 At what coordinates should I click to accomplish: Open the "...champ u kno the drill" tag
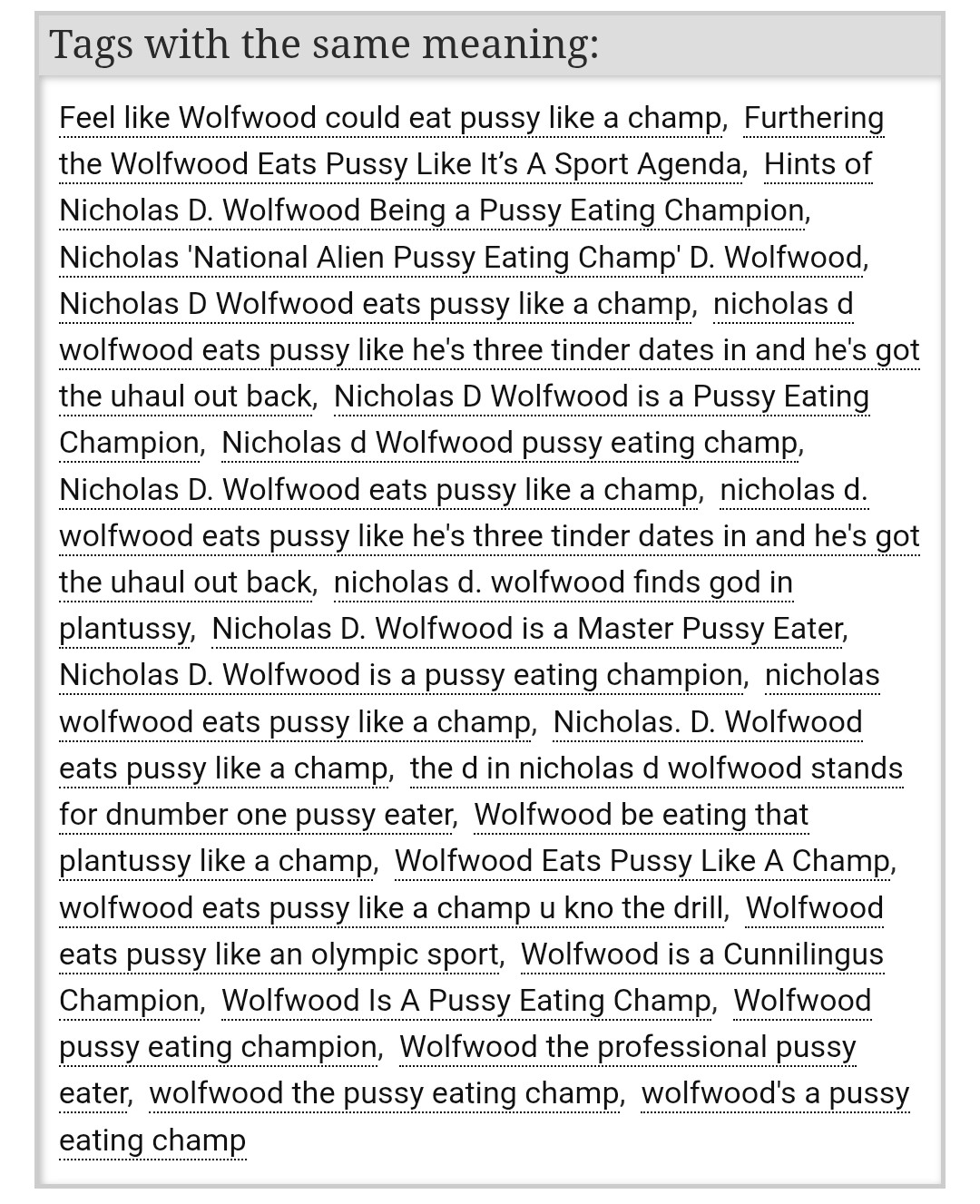(392, 908)
